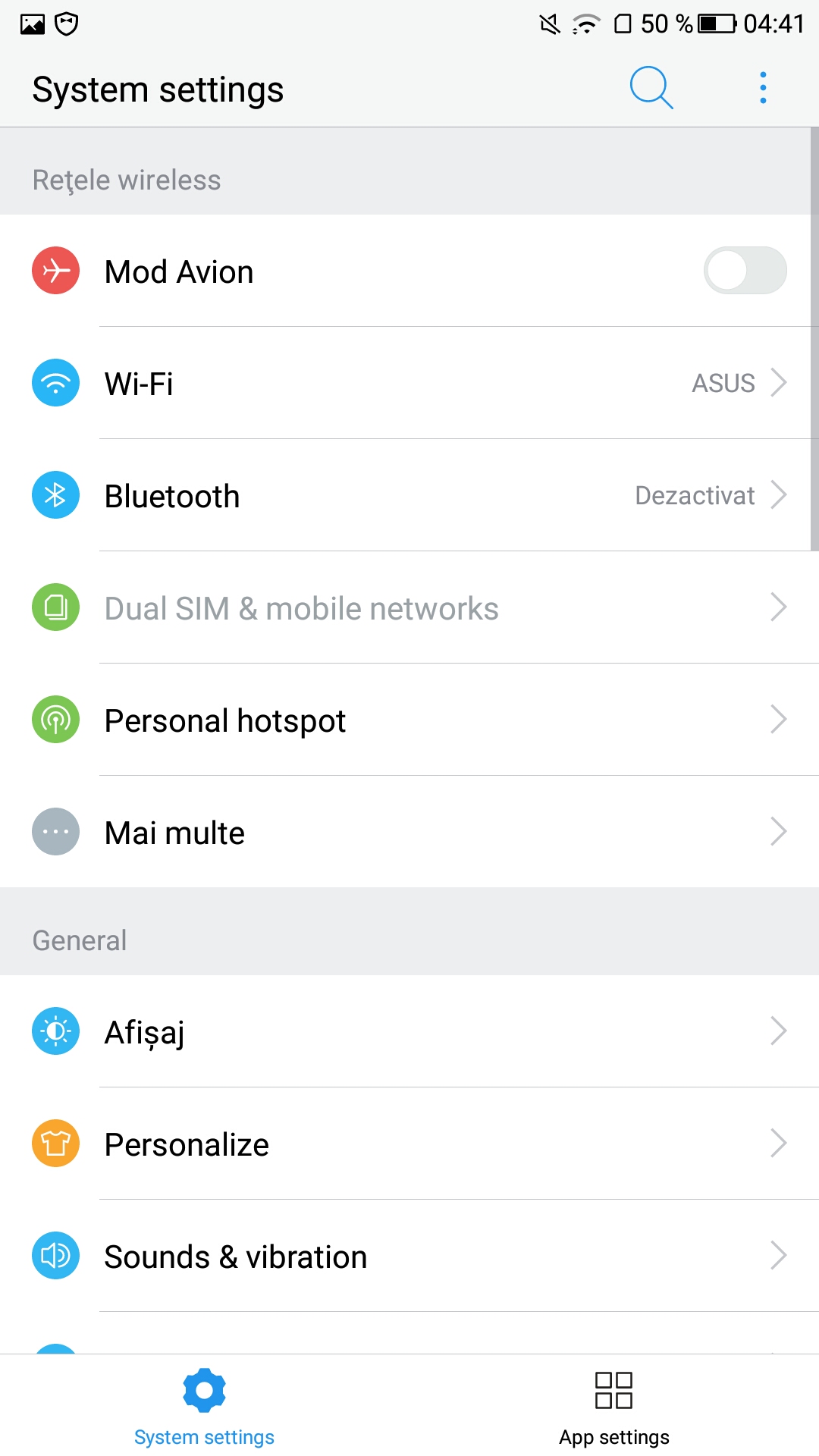This screenshot has width=819, height=1456.
Task: Open Afișaj display settings
Action: pos(409,1031)
